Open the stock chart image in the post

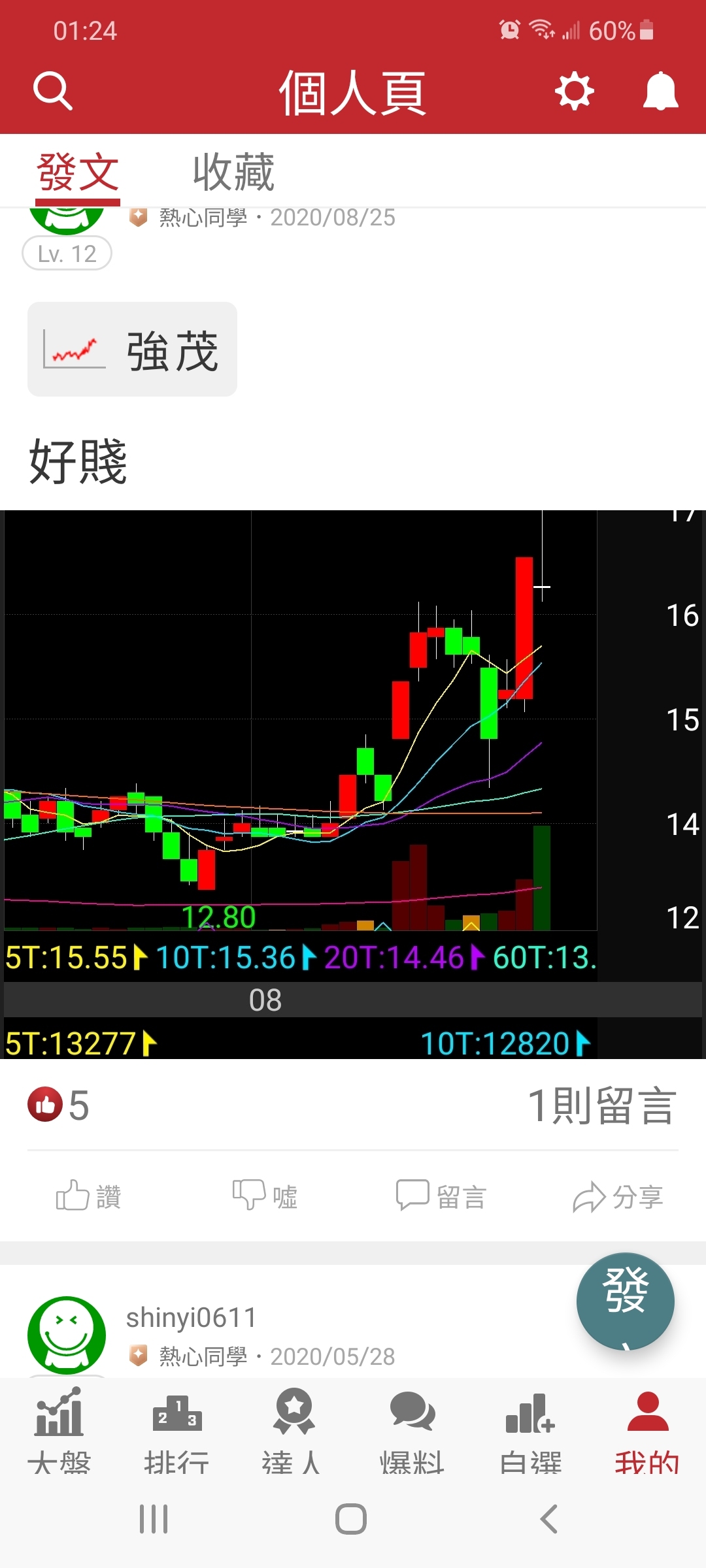[x=353, y=784]
